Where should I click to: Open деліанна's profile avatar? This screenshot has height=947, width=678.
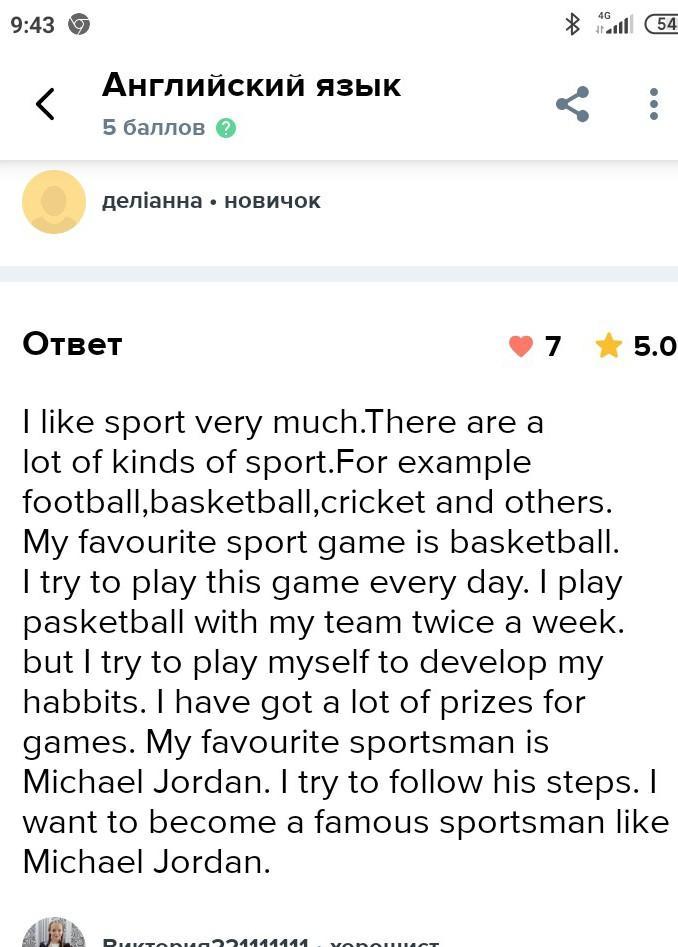tap(54, 202)
